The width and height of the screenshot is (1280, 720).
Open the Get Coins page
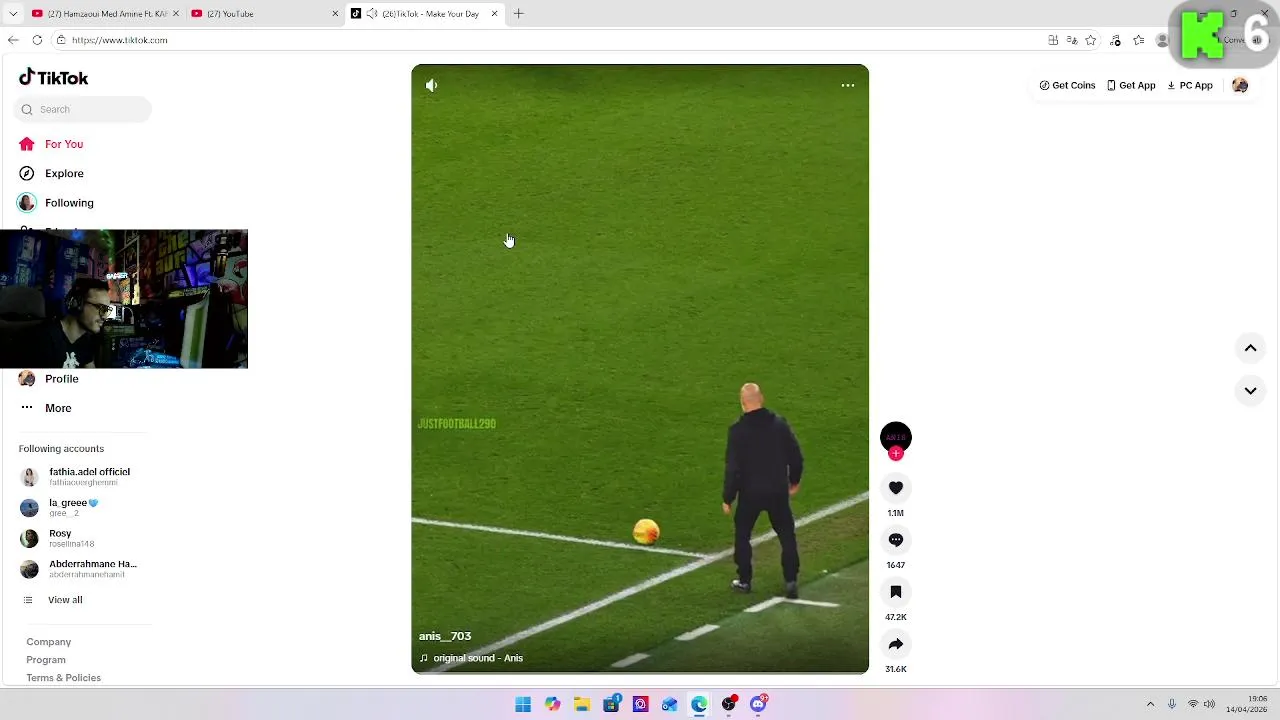coord(1067,85)
